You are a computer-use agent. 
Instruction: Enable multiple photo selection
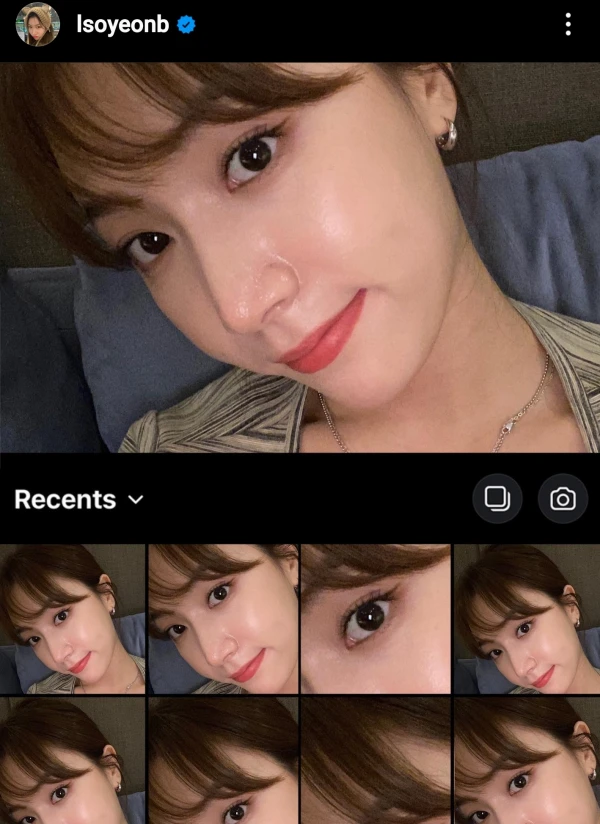point(497,499)
